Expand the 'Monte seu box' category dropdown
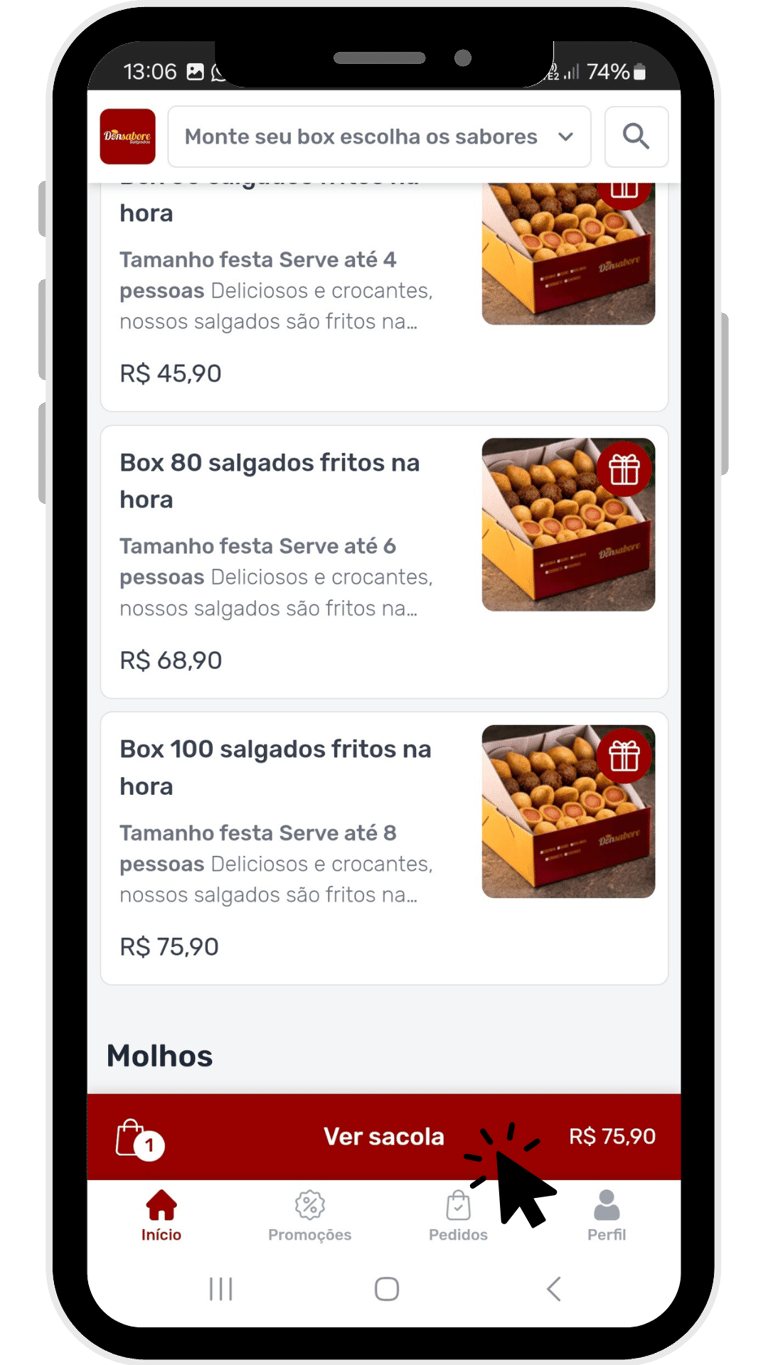This screenshot has width=768, height=1365. [379, 137]
